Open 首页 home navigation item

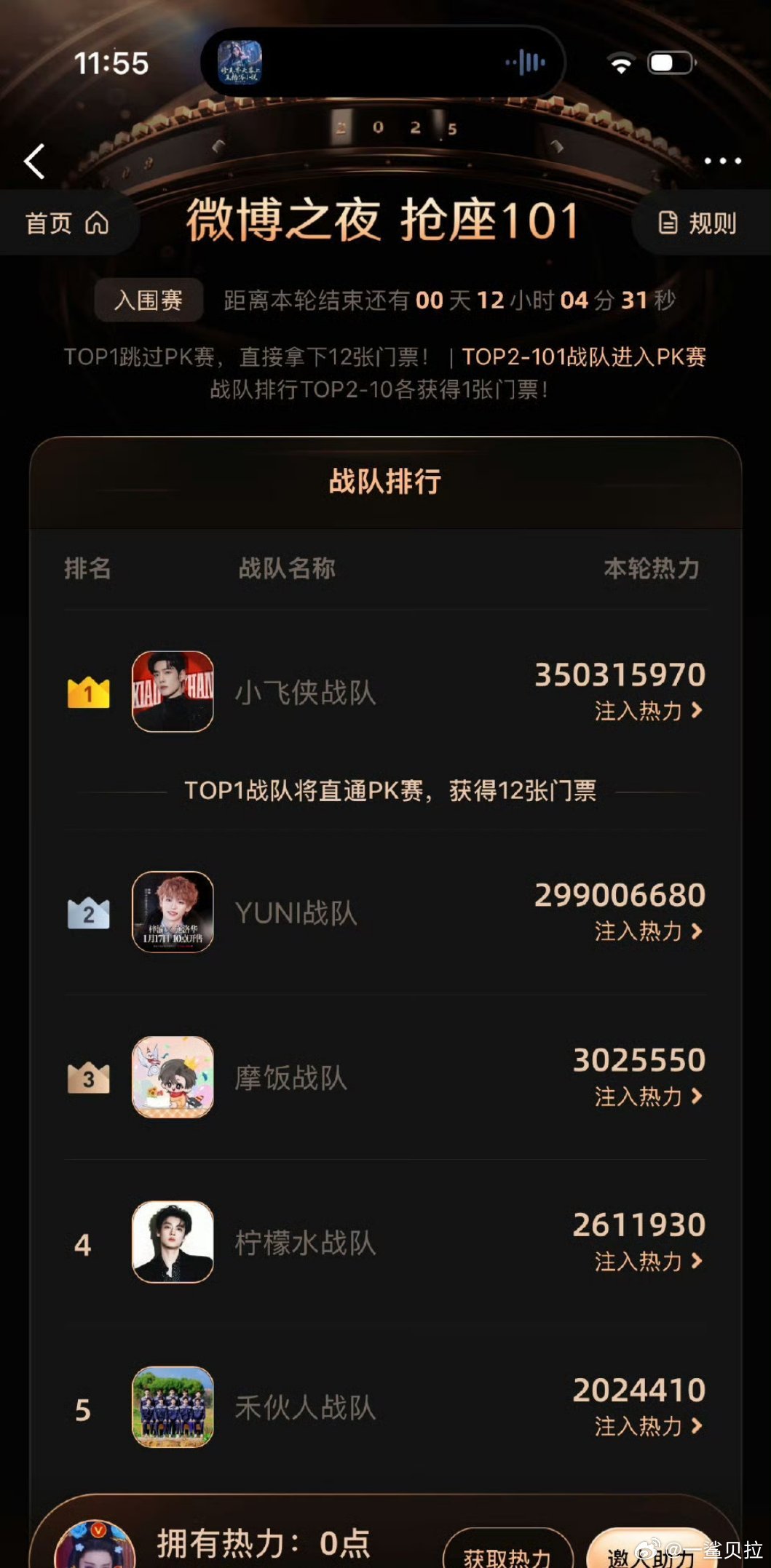pyautogui.click(x=67, y=223)
